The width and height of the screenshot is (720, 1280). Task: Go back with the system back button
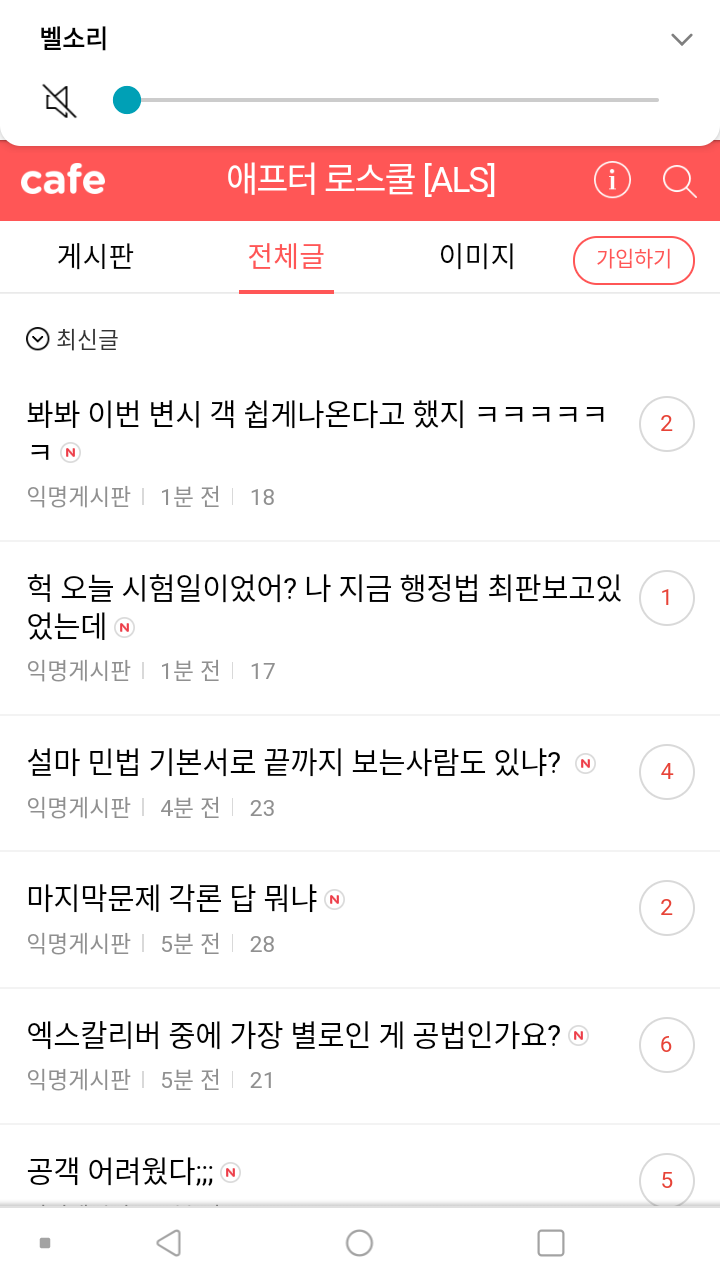[x=169, y=1243]
